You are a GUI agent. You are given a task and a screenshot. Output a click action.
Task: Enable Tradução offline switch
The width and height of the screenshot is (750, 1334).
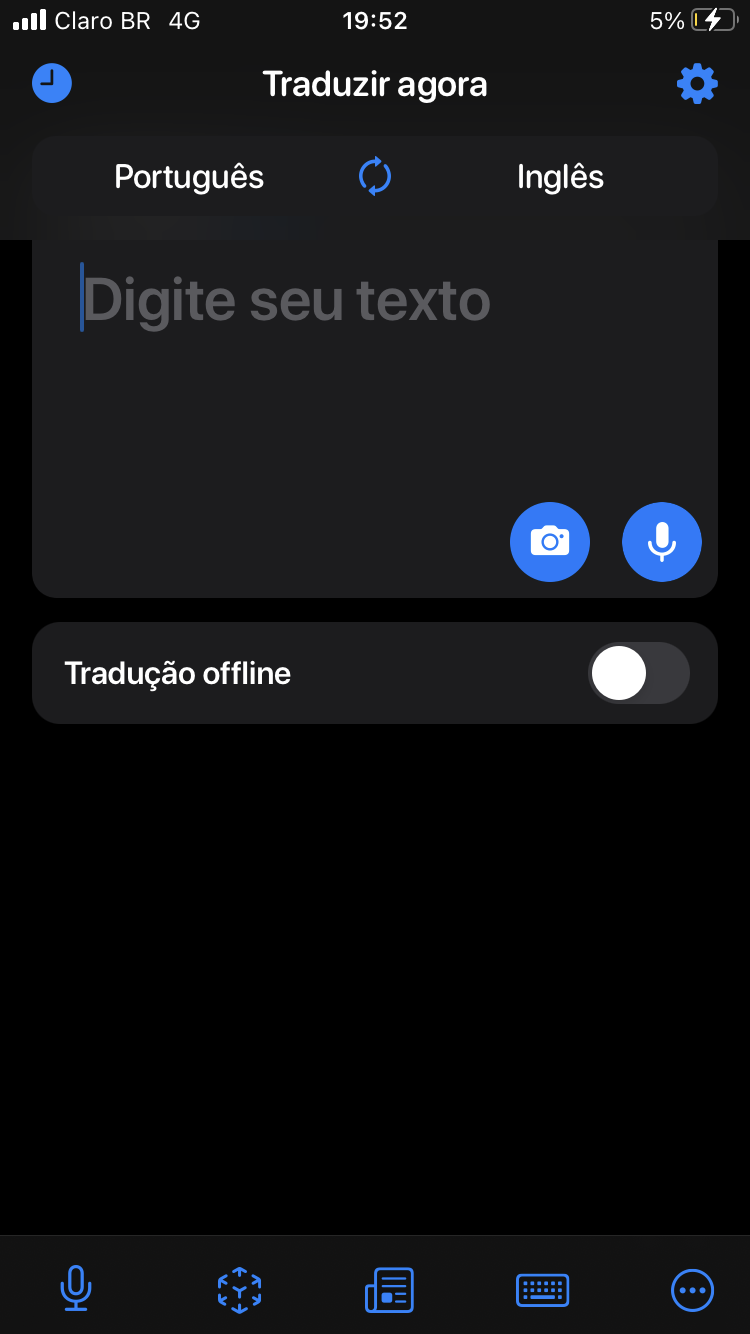[639, 673]
